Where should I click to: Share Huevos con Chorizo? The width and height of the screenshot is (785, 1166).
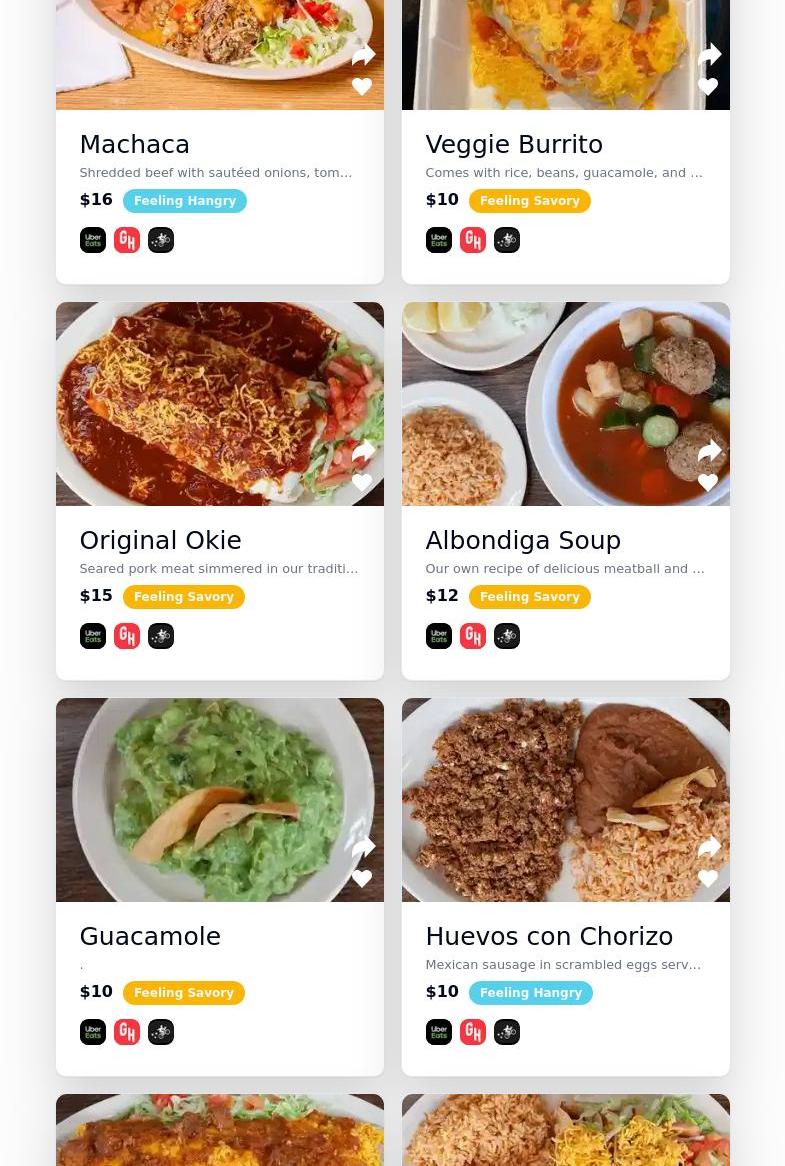[709, 847]
